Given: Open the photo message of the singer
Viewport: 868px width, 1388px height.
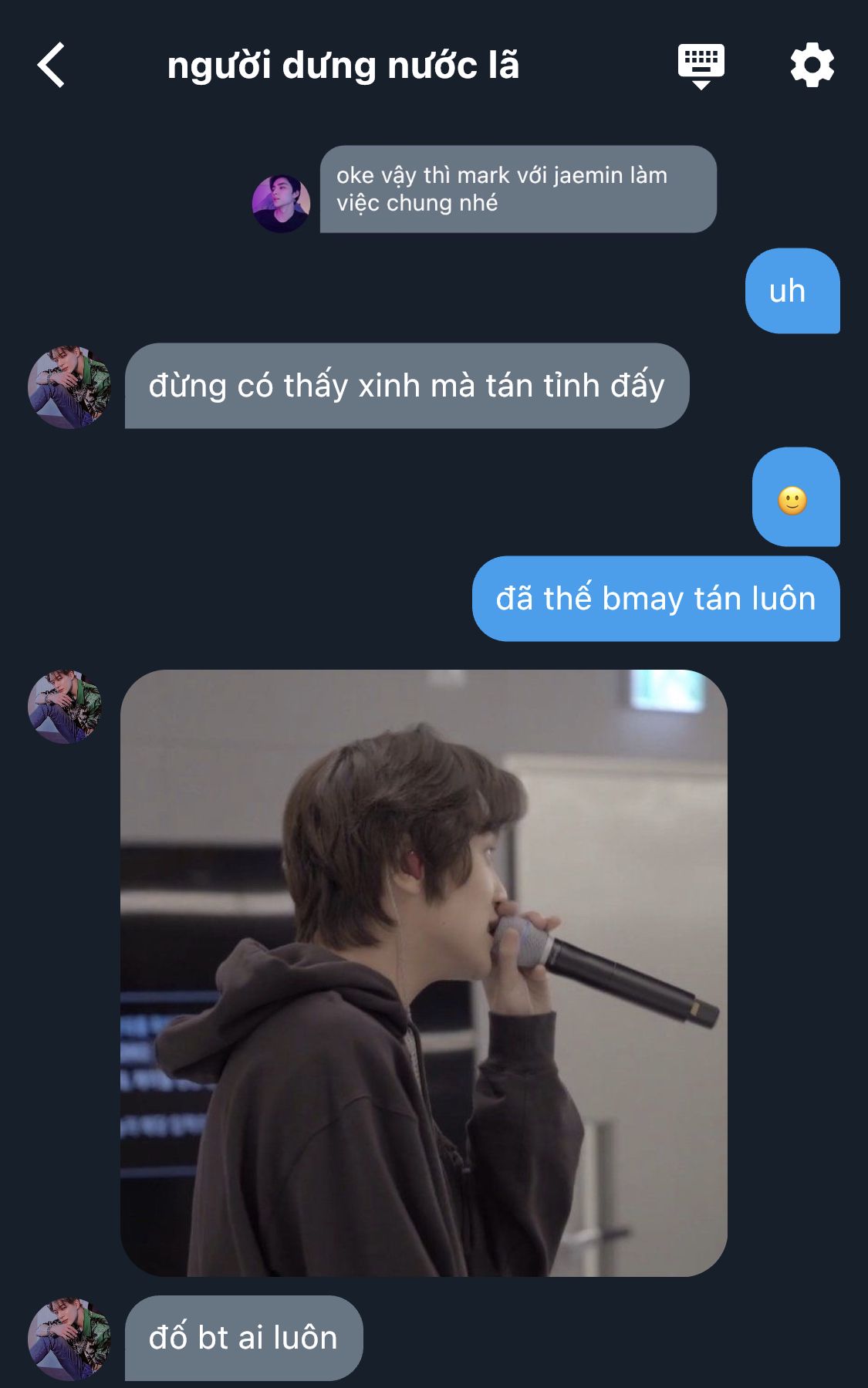Looking at the screenshot, I should click(x=424, y=972).
